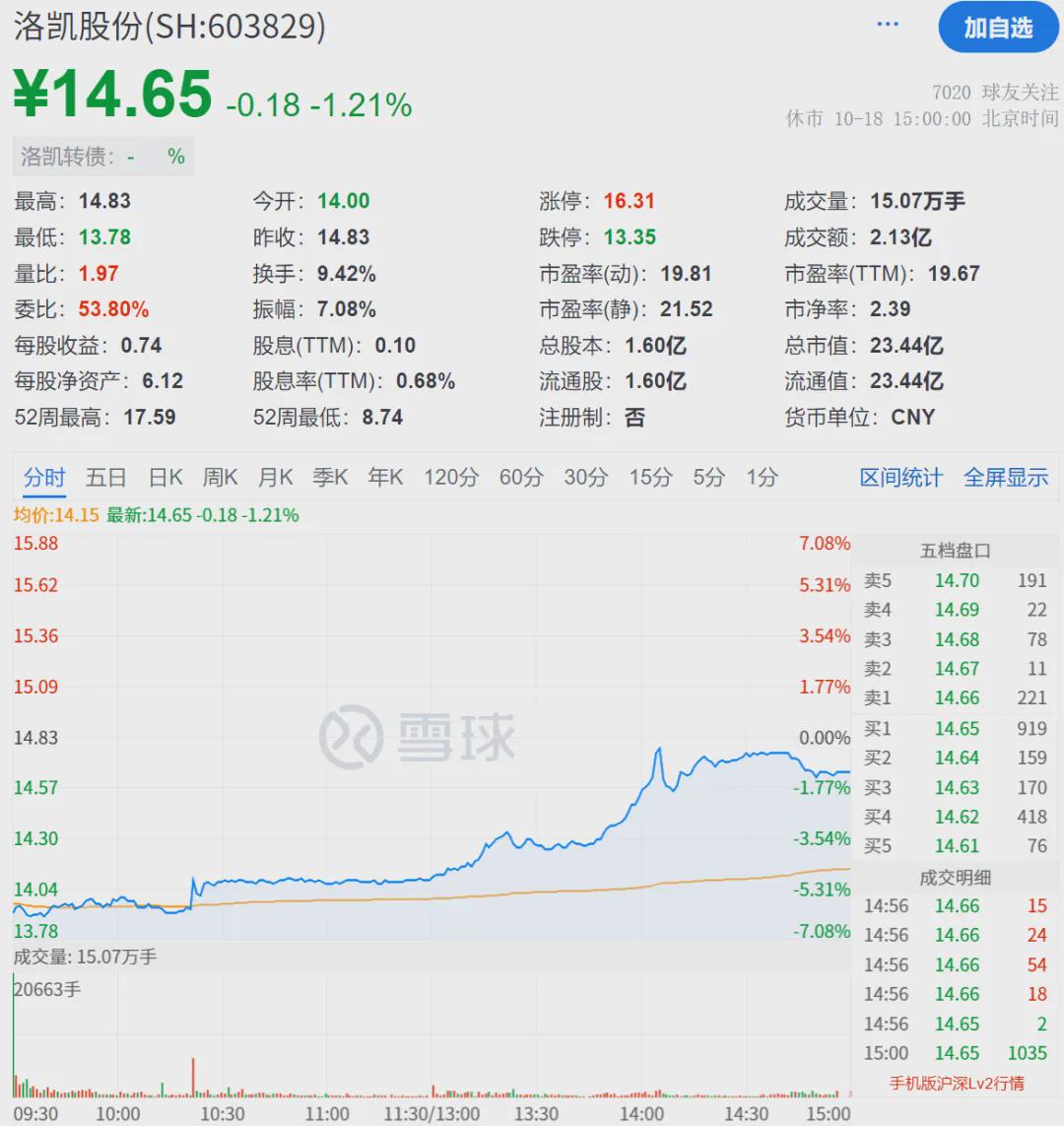Screen dimensions: 1064x1126
Task: Open the 手机版沪深Lv2行情 link
Action: pyautogui.click(x=957, y=1083)
